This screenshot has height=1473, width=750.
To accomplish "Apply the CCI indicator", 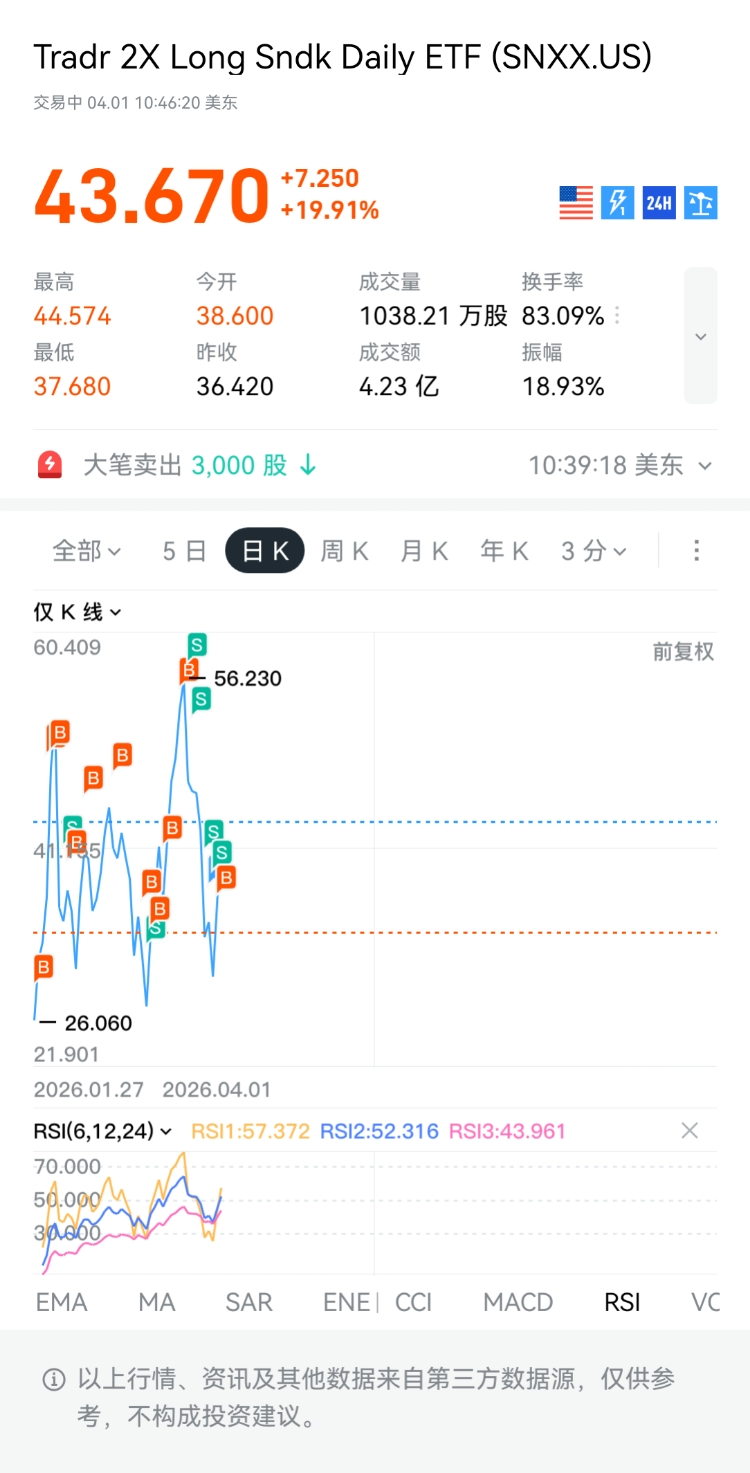I will coord(414,1302).
